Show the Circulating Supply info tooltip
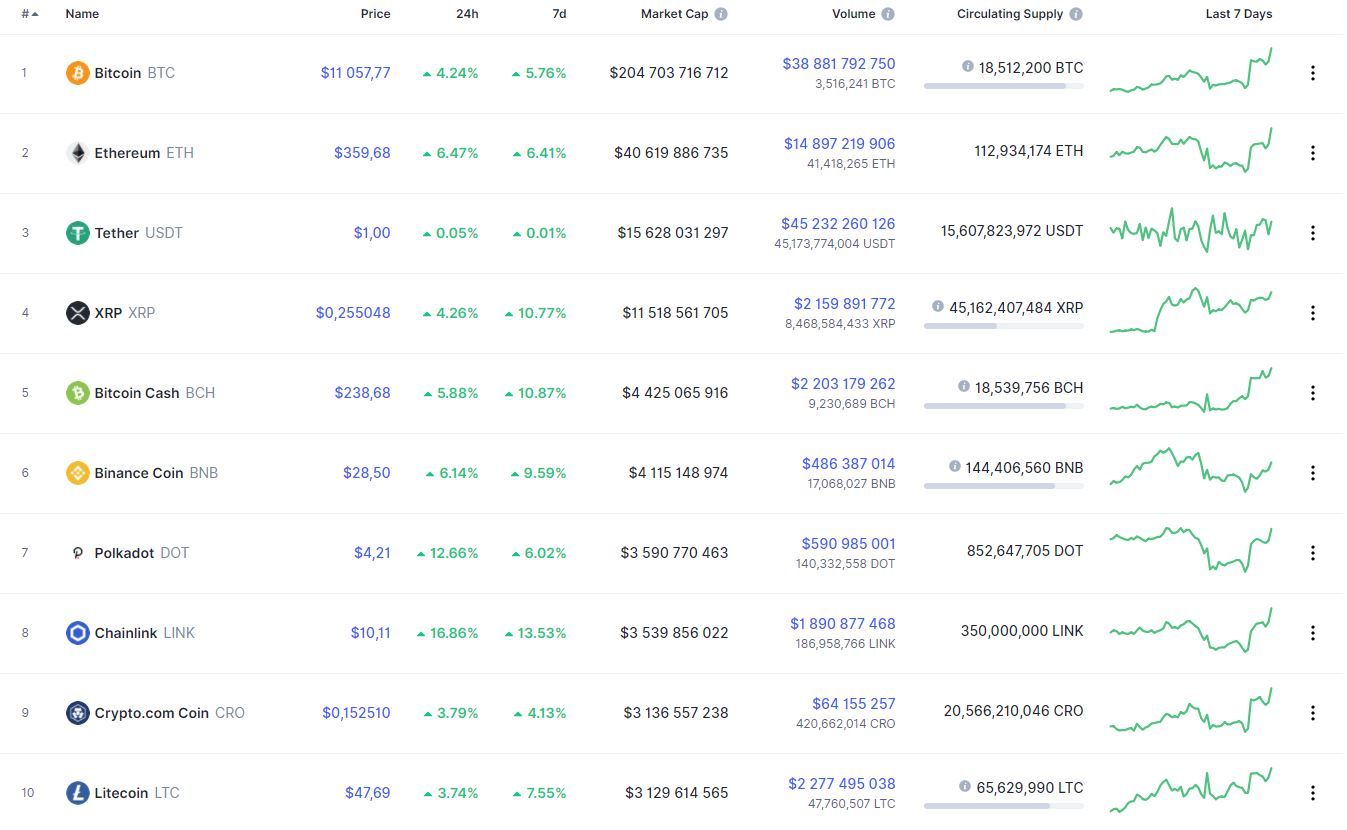Screen dimensions: 1347x830 click(1076, 15)
